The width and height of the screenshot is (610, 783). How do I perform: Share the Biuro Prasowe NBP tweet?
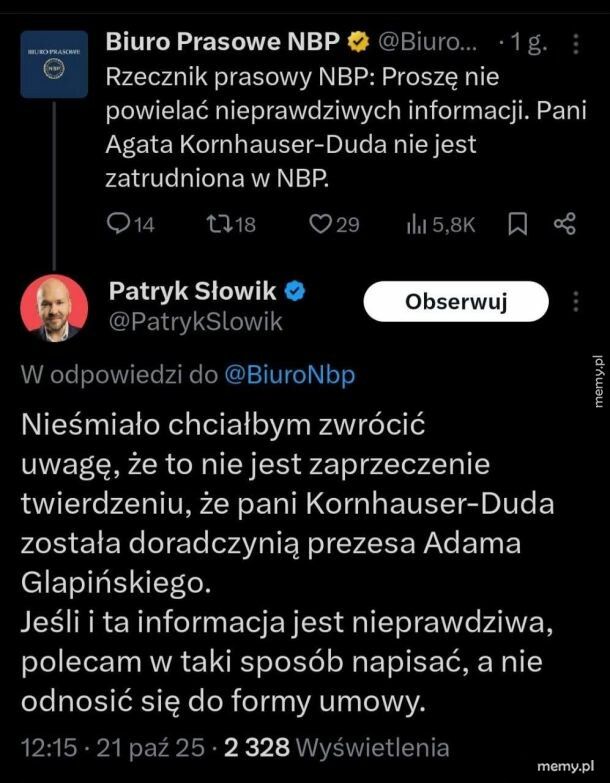coord(565,224)
